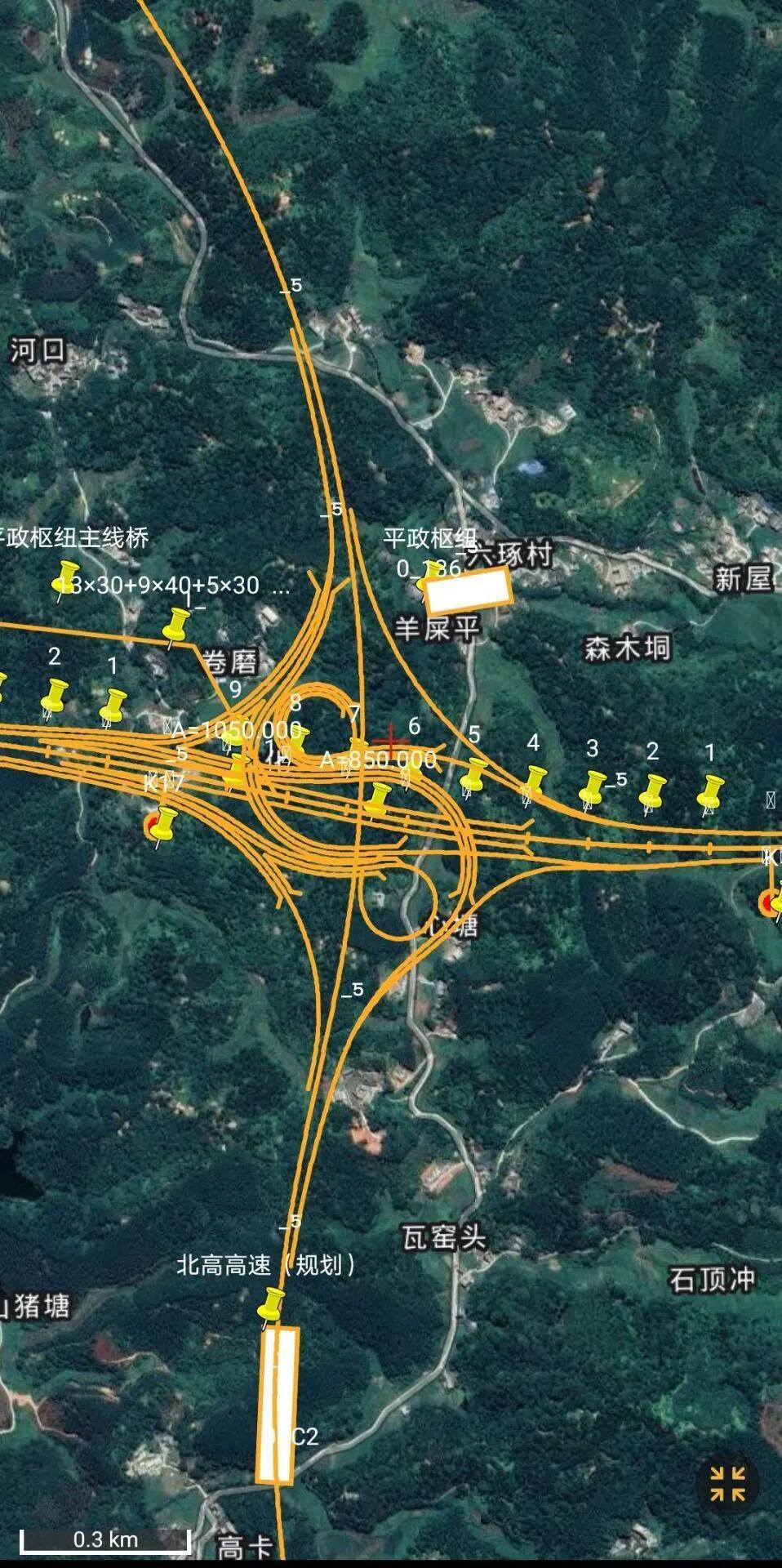The image size is (782, 1568).
Task: Open the 北高高速（规划） pin marker
Action: coord(270,1305)
